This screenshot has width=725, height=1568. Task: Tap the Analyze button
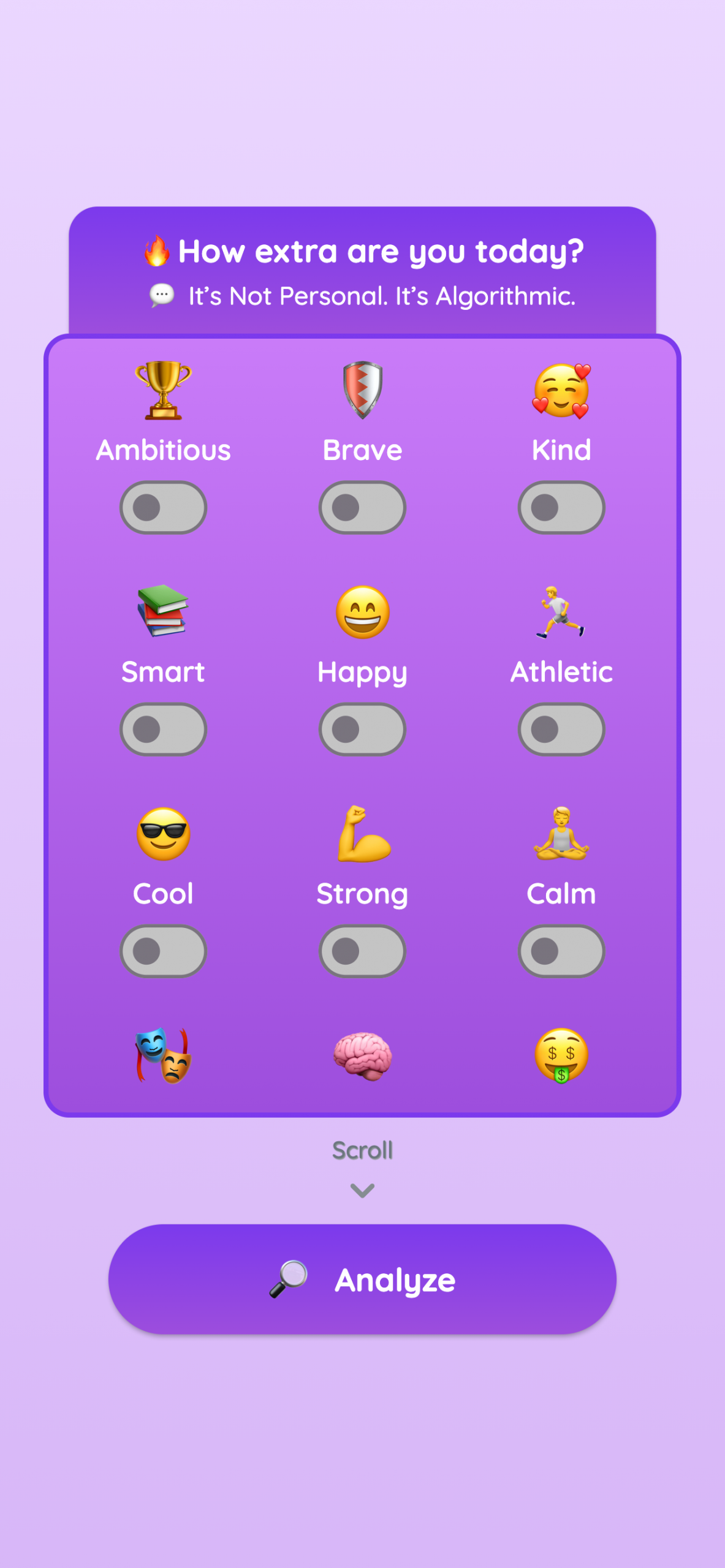[x=362, y=1280]
